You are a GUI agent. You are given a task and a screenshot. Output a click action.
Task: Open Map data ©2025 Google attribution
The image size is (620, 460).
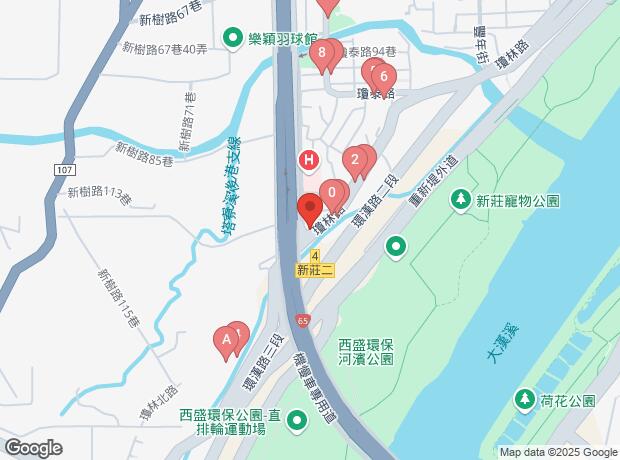pos(559,452)
